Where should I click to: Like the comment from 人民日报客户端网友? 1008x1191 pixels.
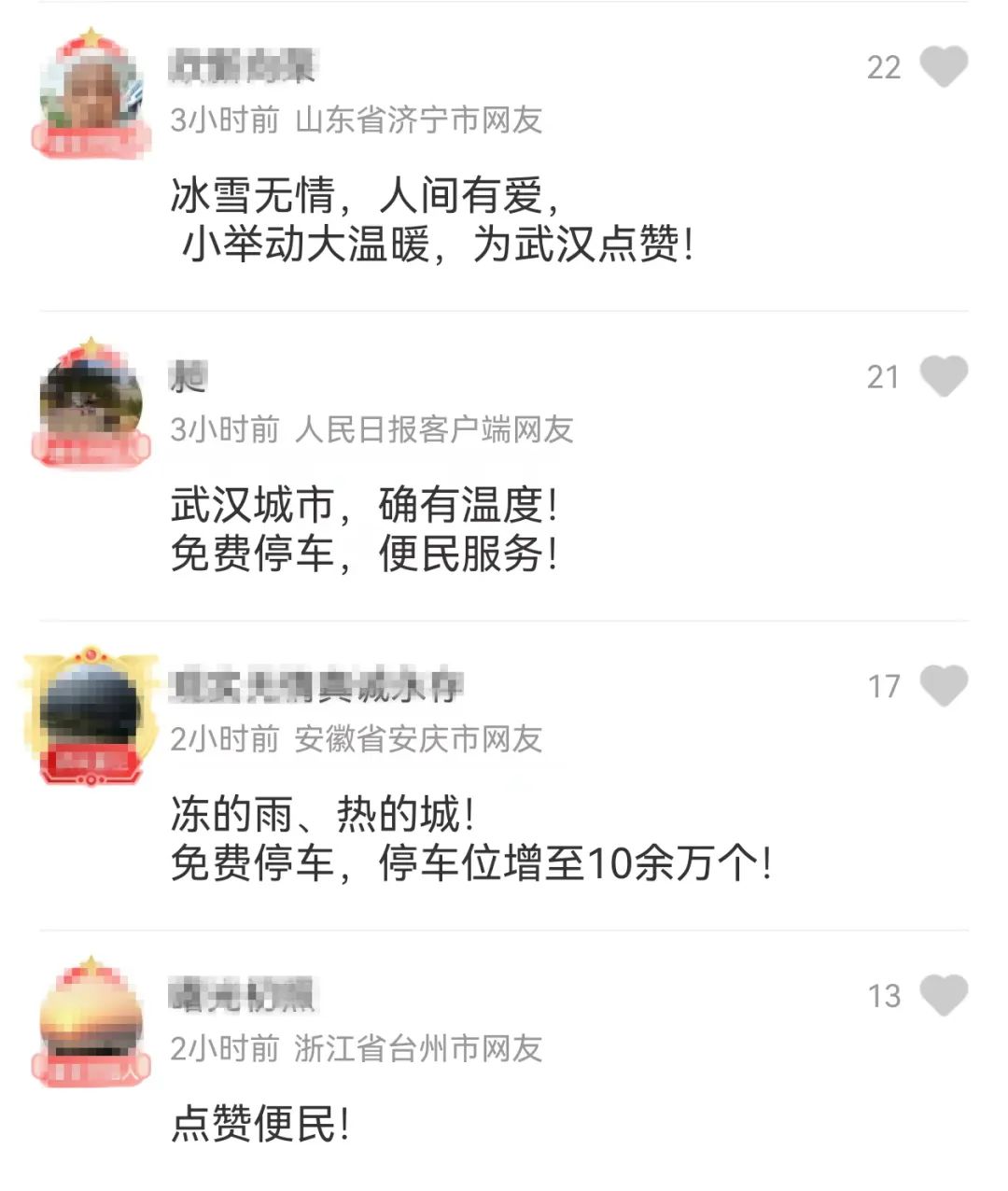point(944,376)
